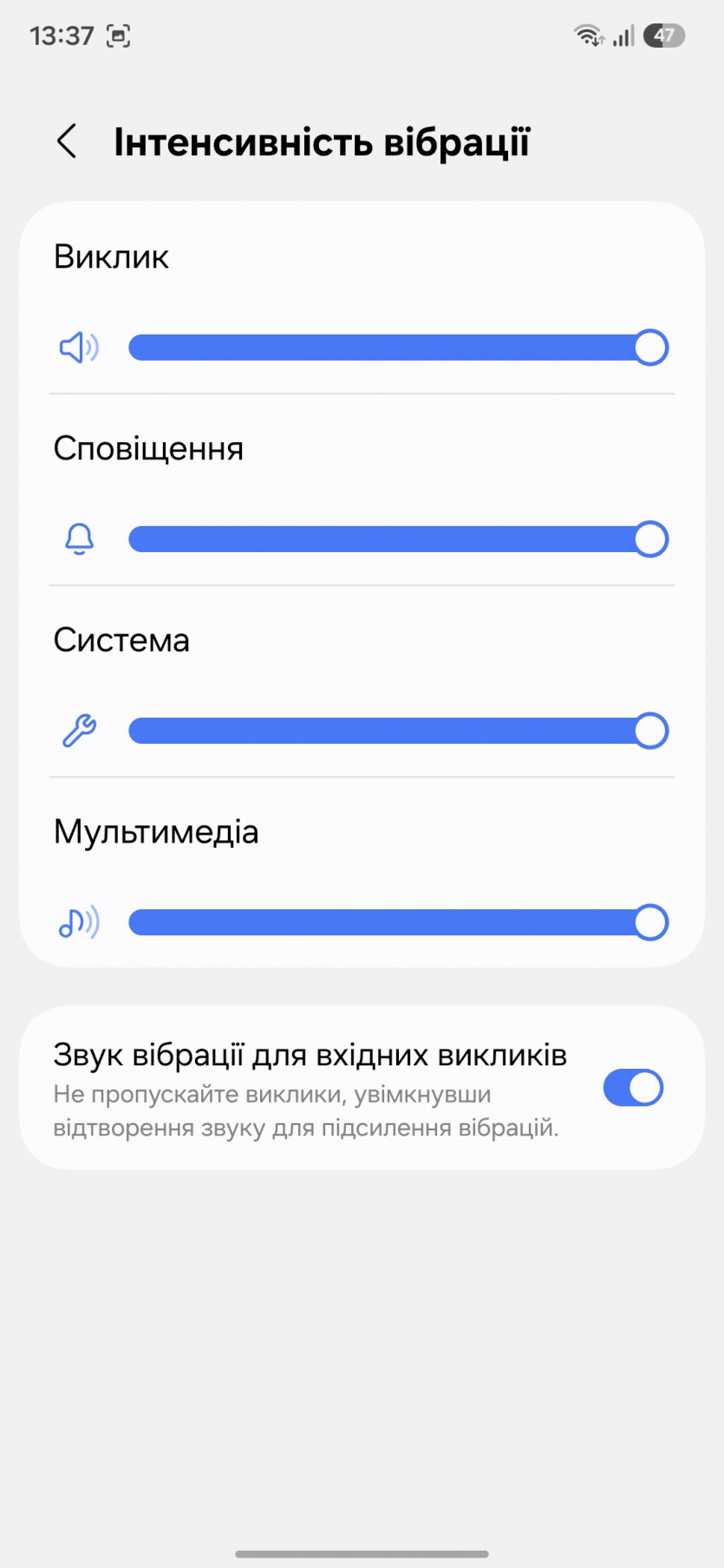
Task: Tap the Сповіщення vibration intensity slider
Action: pos(397,539)
